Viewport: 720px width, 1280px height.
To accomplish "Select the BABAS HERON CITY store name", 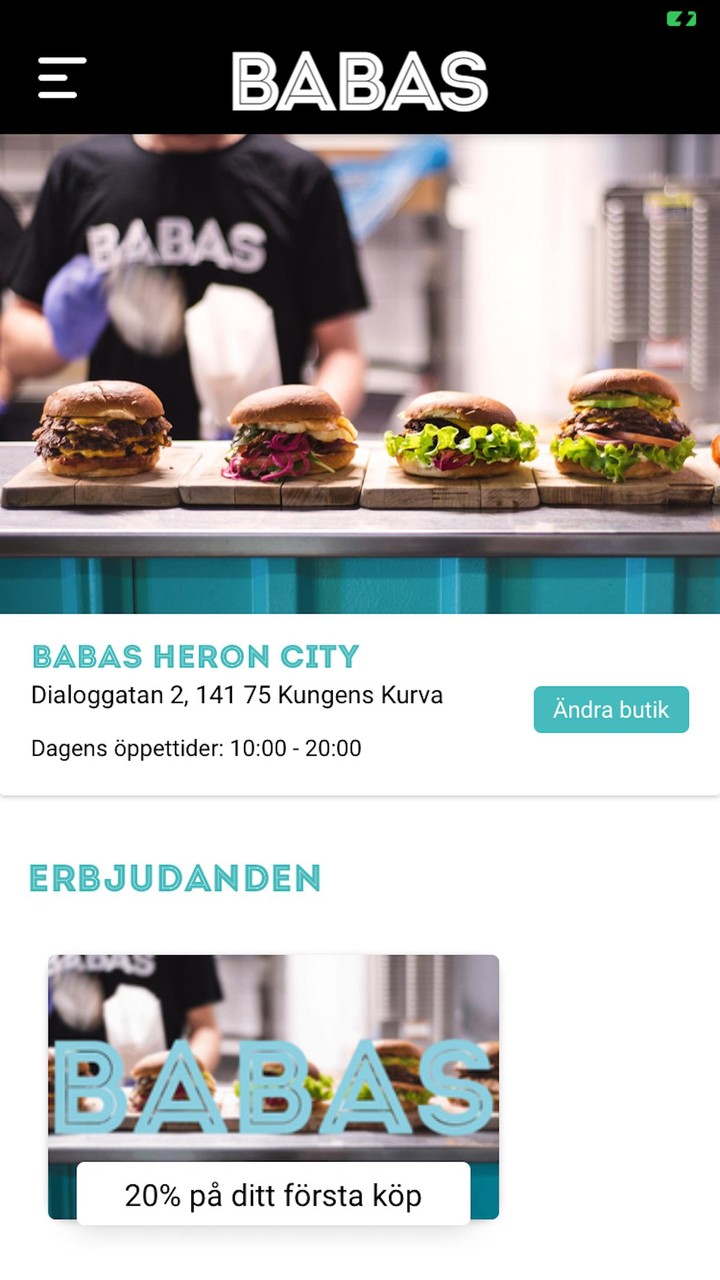I will coord(193,657).
